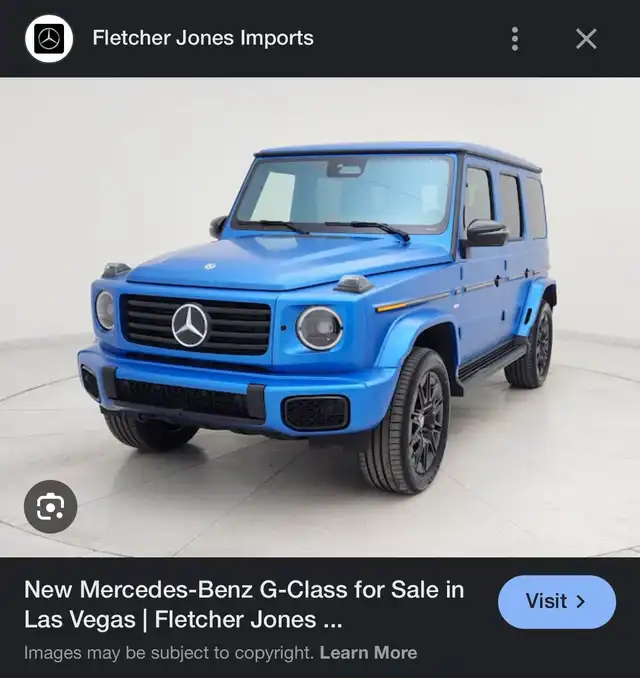Open the Fletcher Jones Imports source header
The width and height of the screenshot is (640, 678).
point(203,39)
